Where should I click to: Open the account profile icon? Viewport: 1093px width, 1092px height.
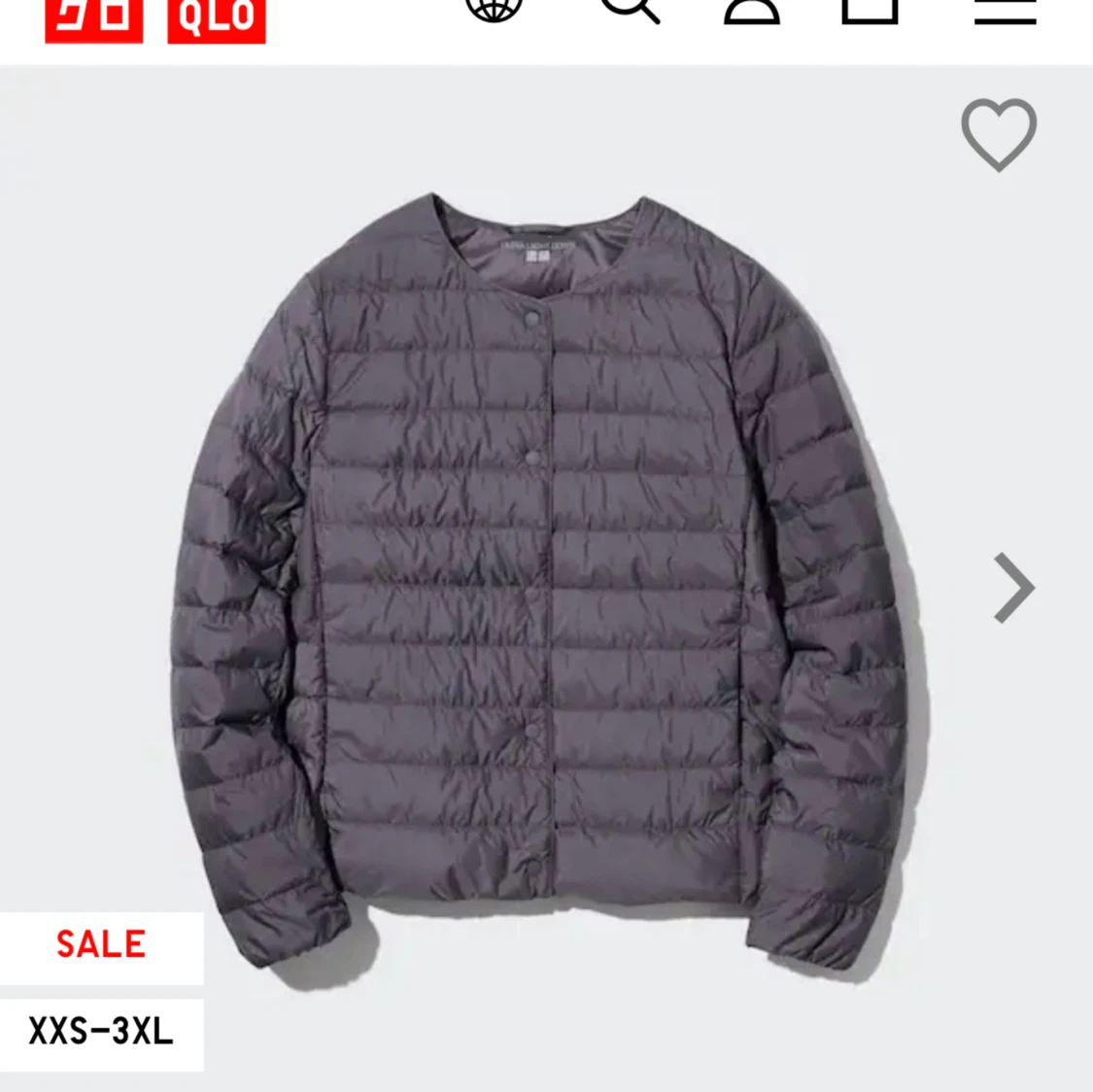pos(751,12)
